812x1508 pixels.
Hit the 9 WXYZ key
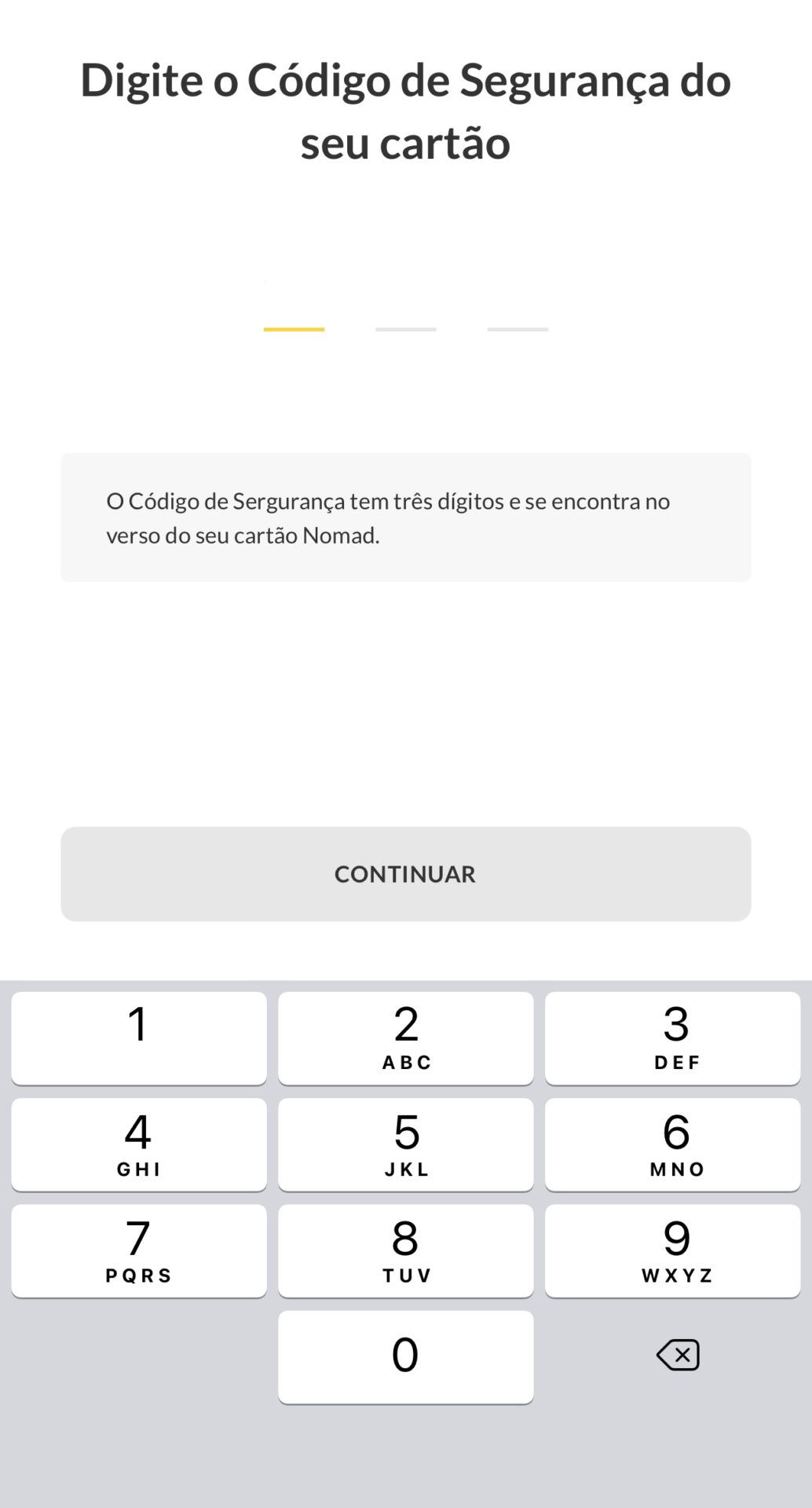pyautogui.click(x=672, y=1250)
